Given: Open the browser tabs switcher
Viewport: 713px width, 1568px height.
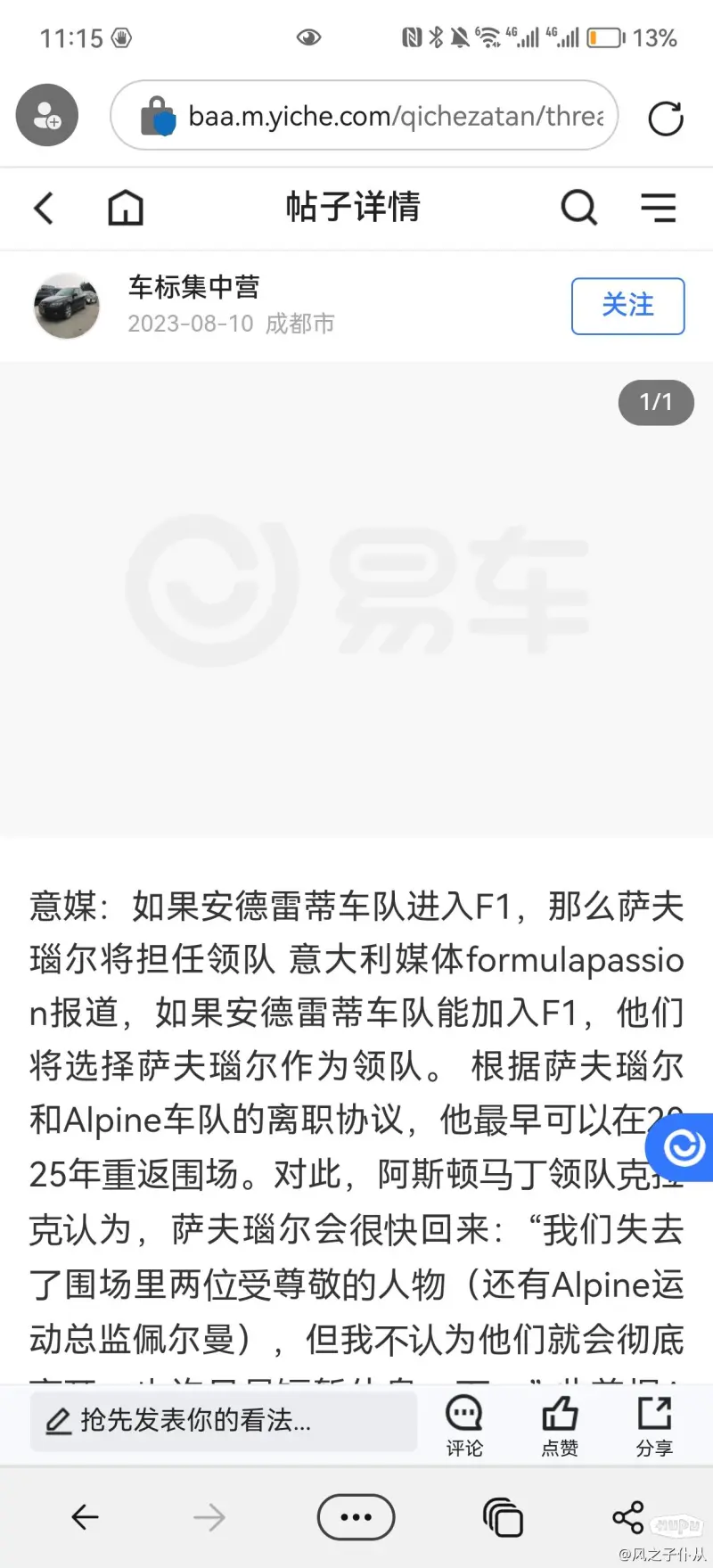Looking at the screenshot, I should 503,1517.
